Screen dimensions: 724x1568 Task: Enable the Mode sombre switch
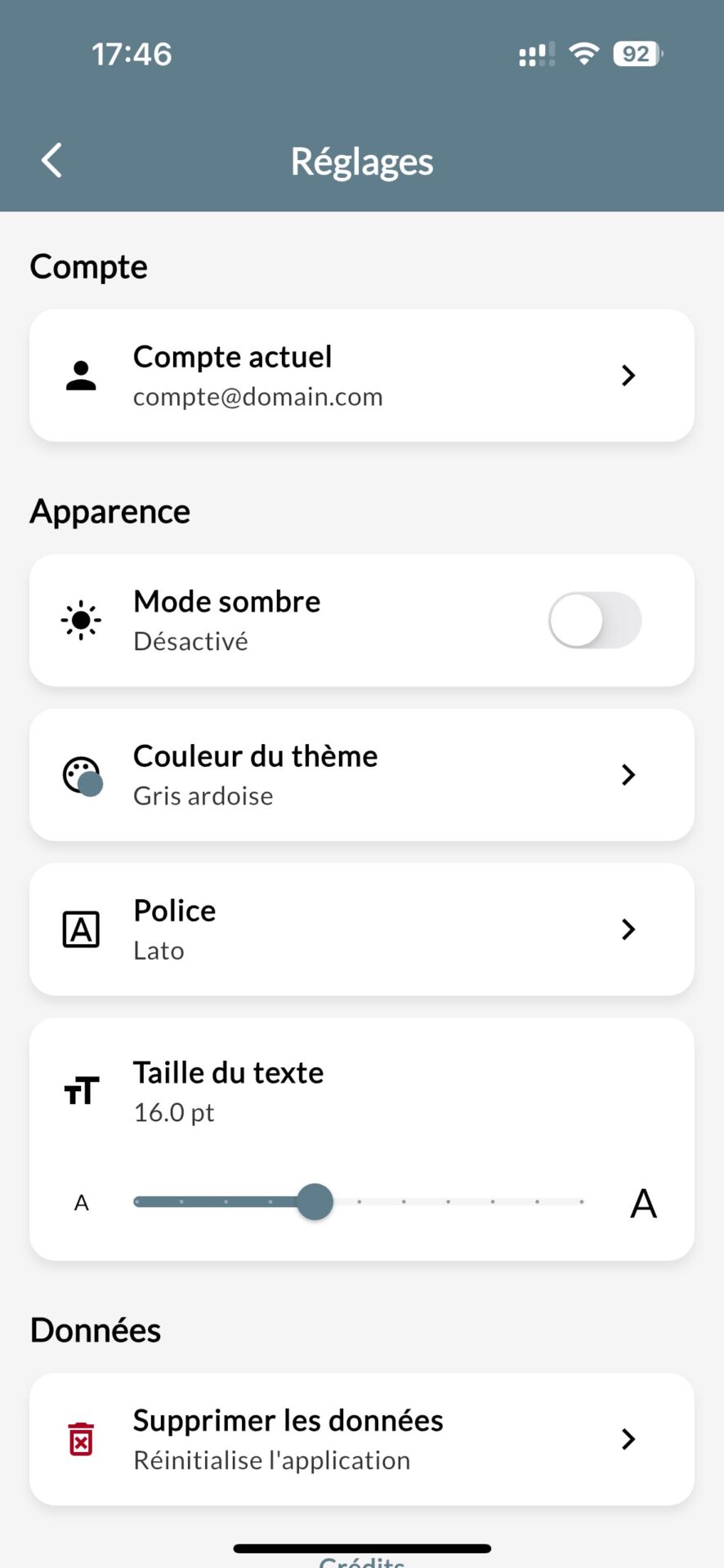tap(594, 621)
